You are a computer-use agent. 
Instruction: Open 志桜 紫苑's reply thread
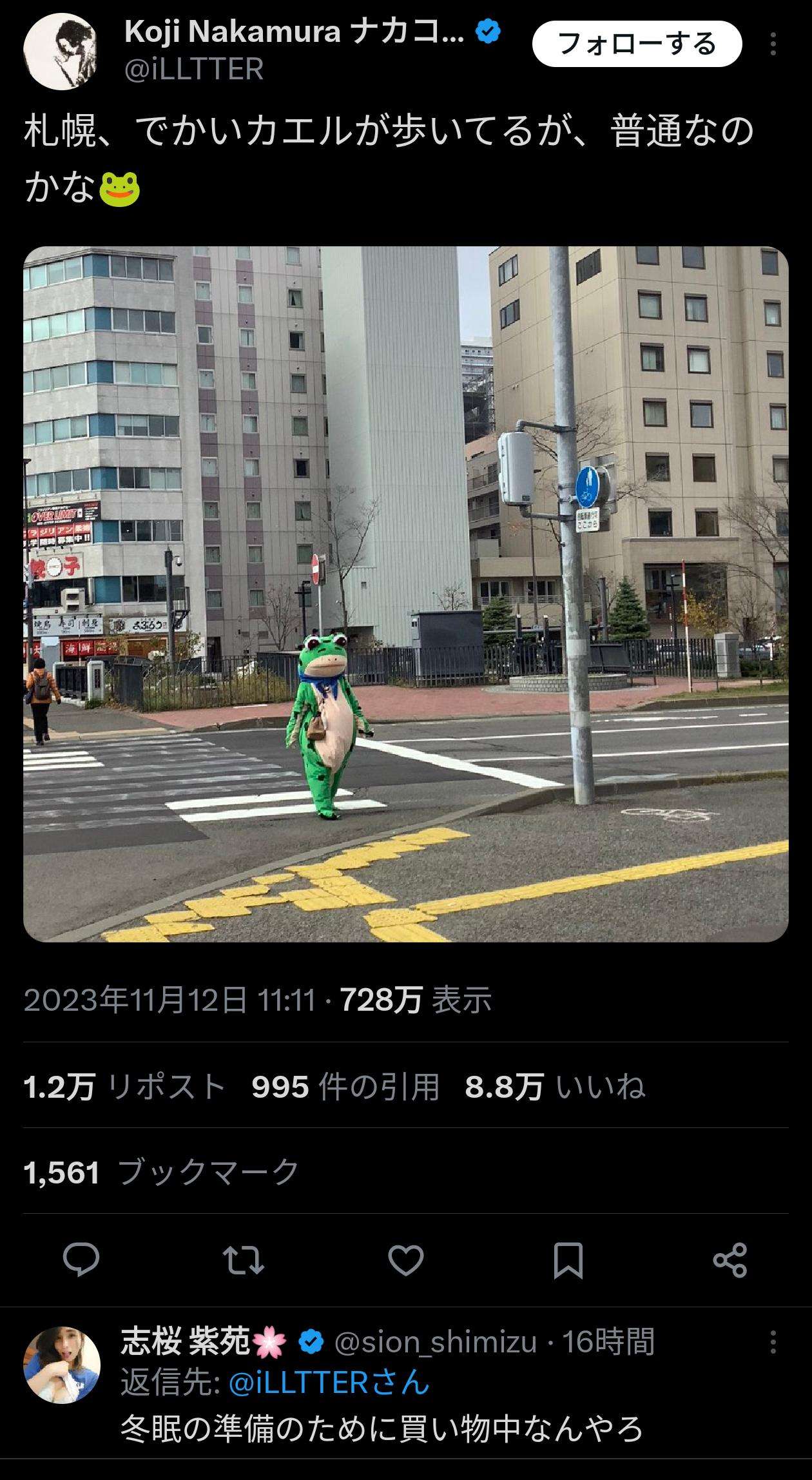tap(382, 1428)
